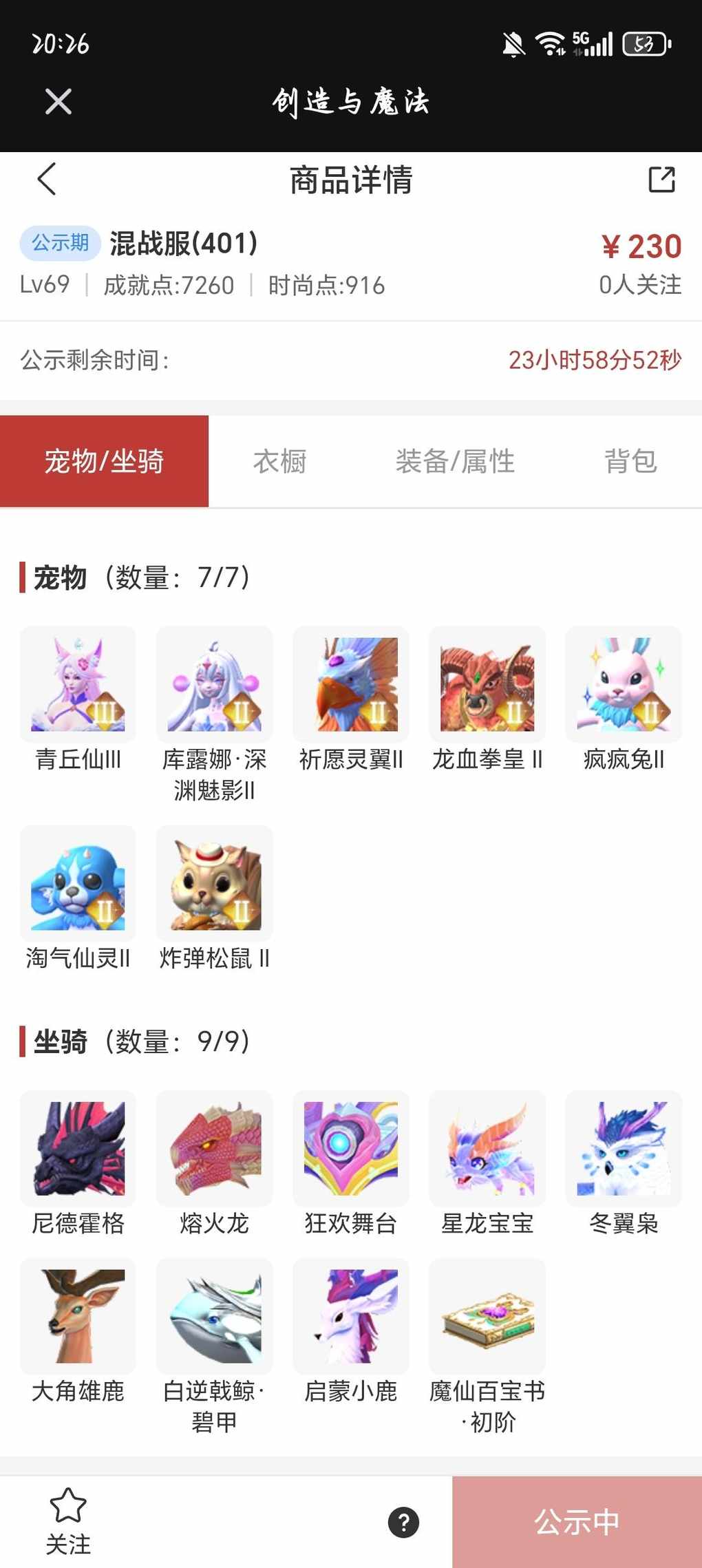Select the 宠物/坐骑 tab
Image resolution: width=702 pixels, height=1568 pixels.
pos(104,461)
